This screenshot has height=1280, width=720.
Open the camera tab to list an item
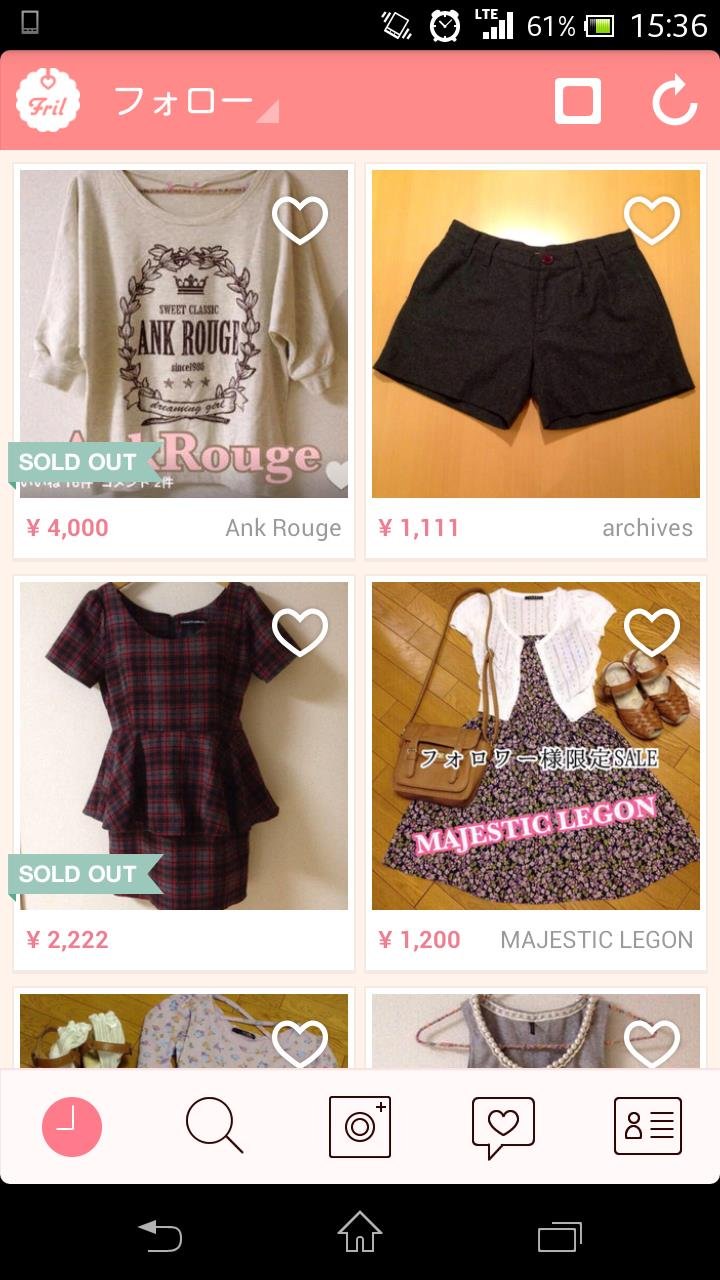(360, 1127)
